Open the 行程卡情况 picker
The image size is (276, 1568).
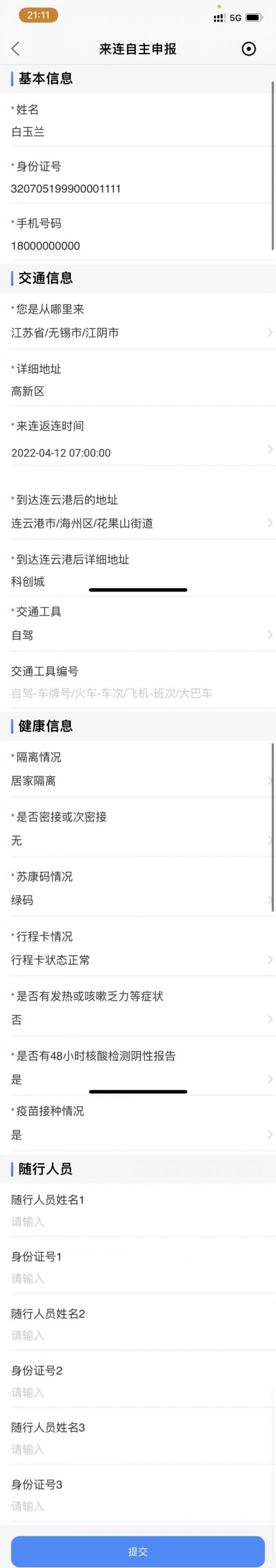138,960
